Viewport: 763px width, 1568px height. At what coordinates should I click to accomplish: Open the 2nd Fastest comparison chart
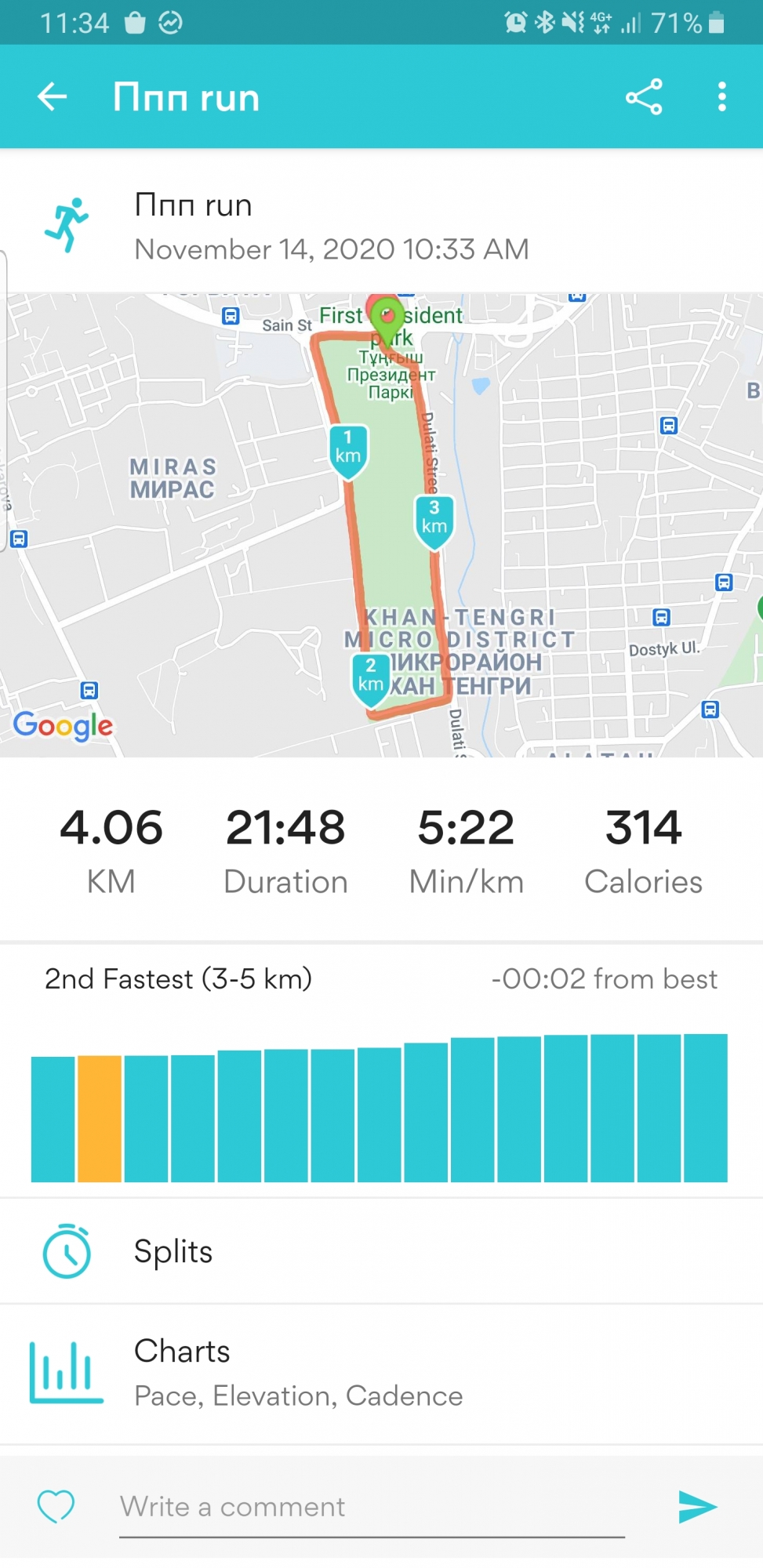(x=381, y=1107)
